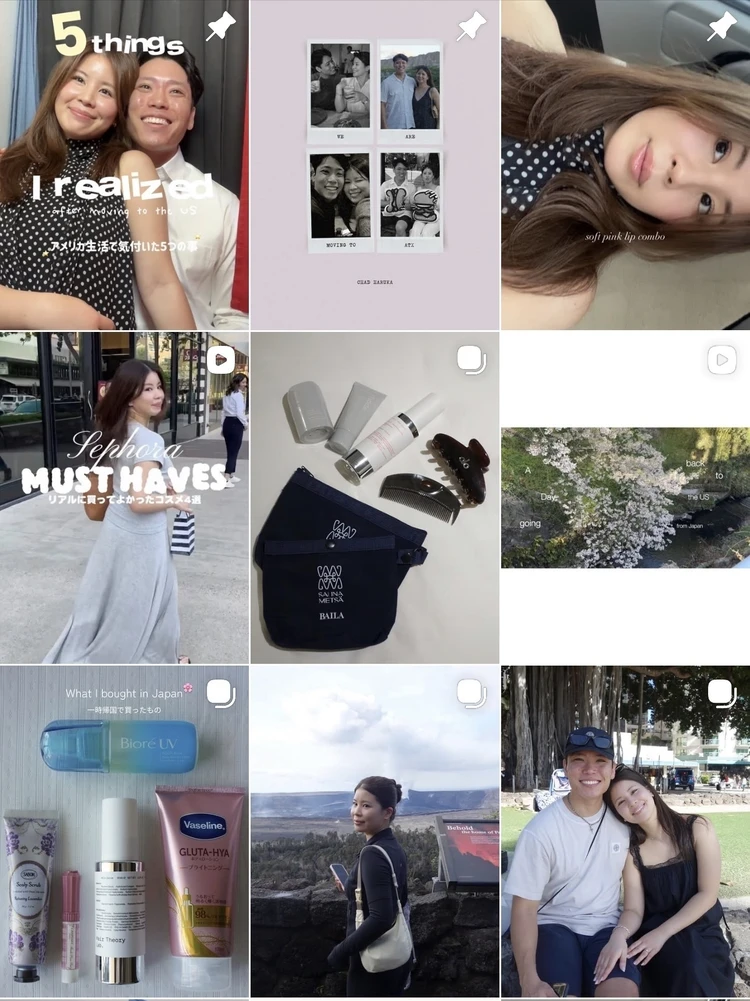This screenshot has width=750, height=1001.
Task: Open the pinned polaroid collage post
Action: click(x=375, y=165)
